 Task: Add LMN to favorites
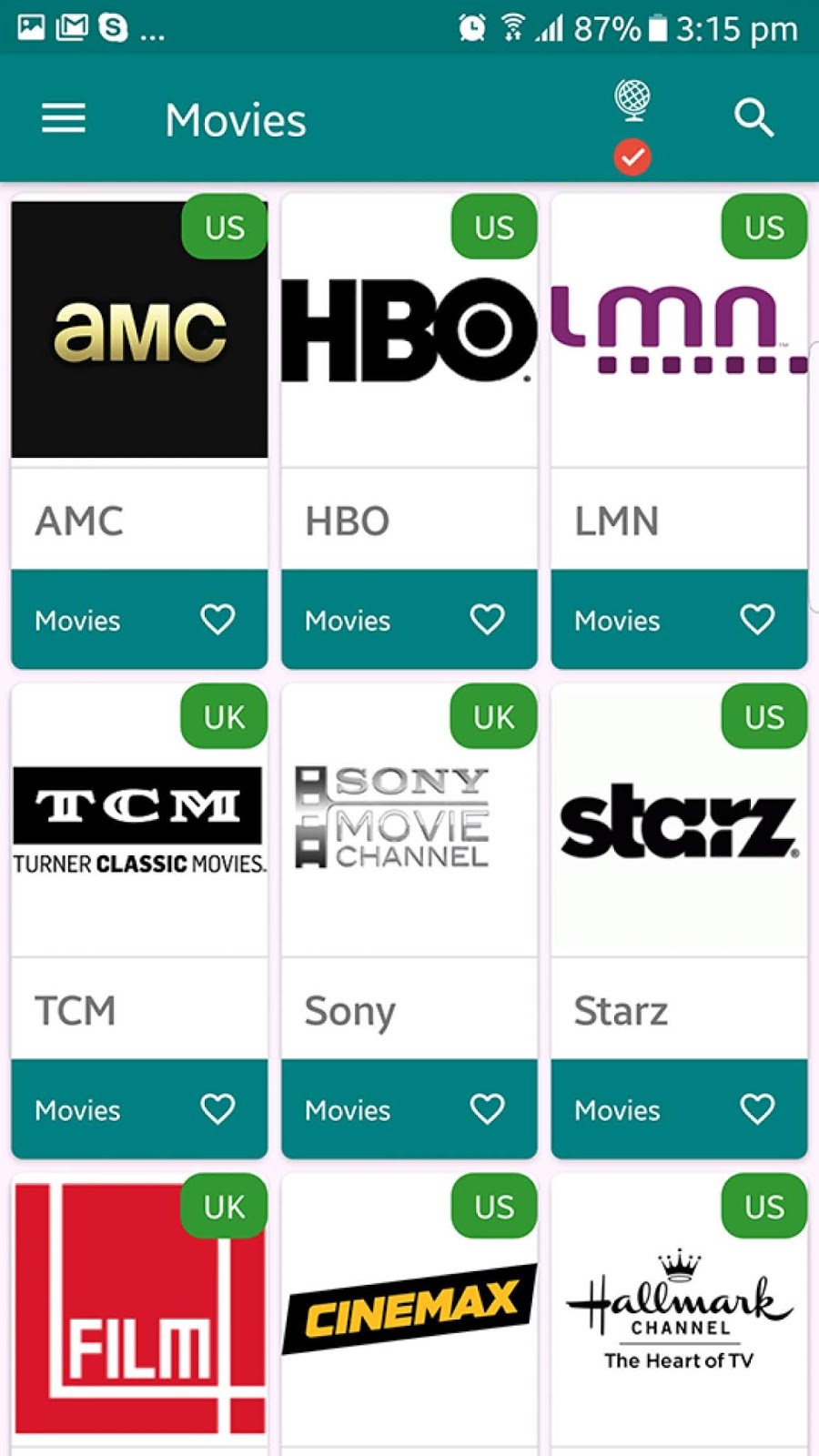757,620
